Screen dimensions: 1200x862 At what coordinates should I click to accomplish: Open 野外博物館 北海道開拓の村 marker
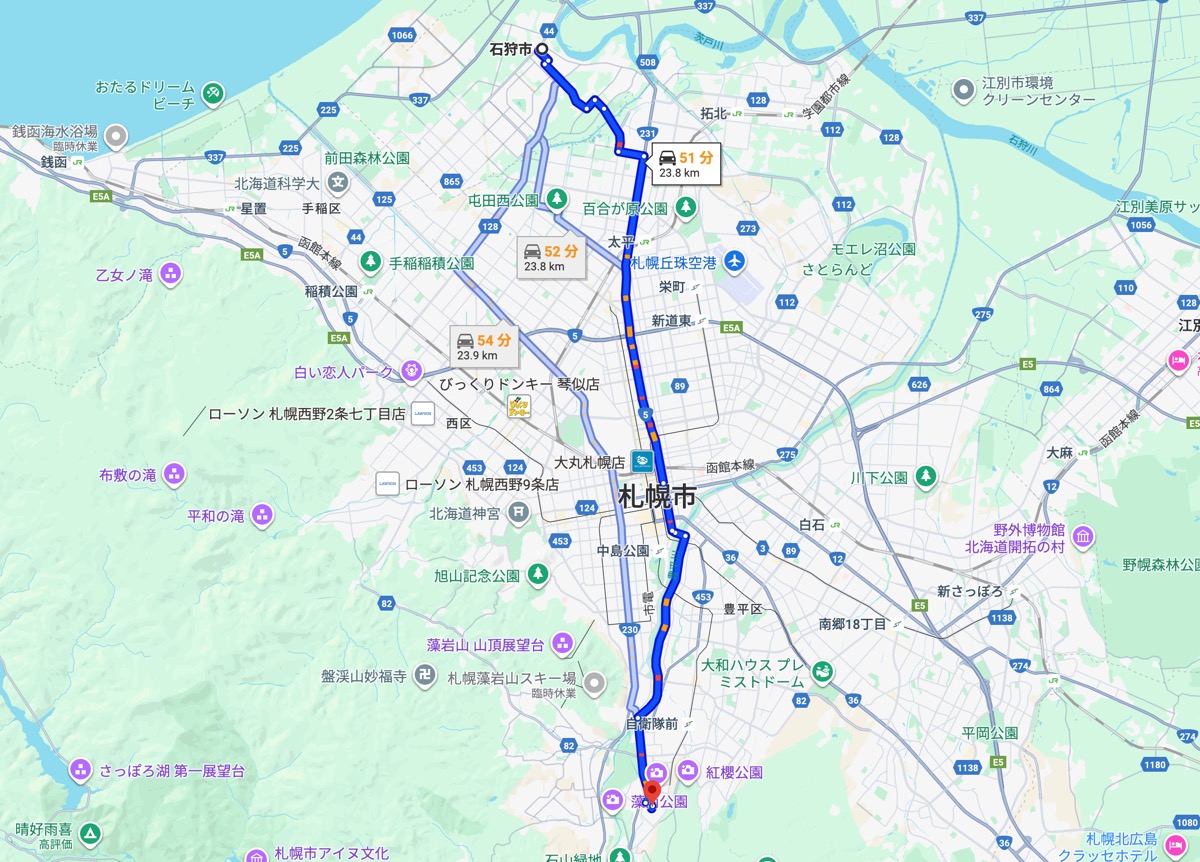pyautogui.click(x=1083, y=538)
